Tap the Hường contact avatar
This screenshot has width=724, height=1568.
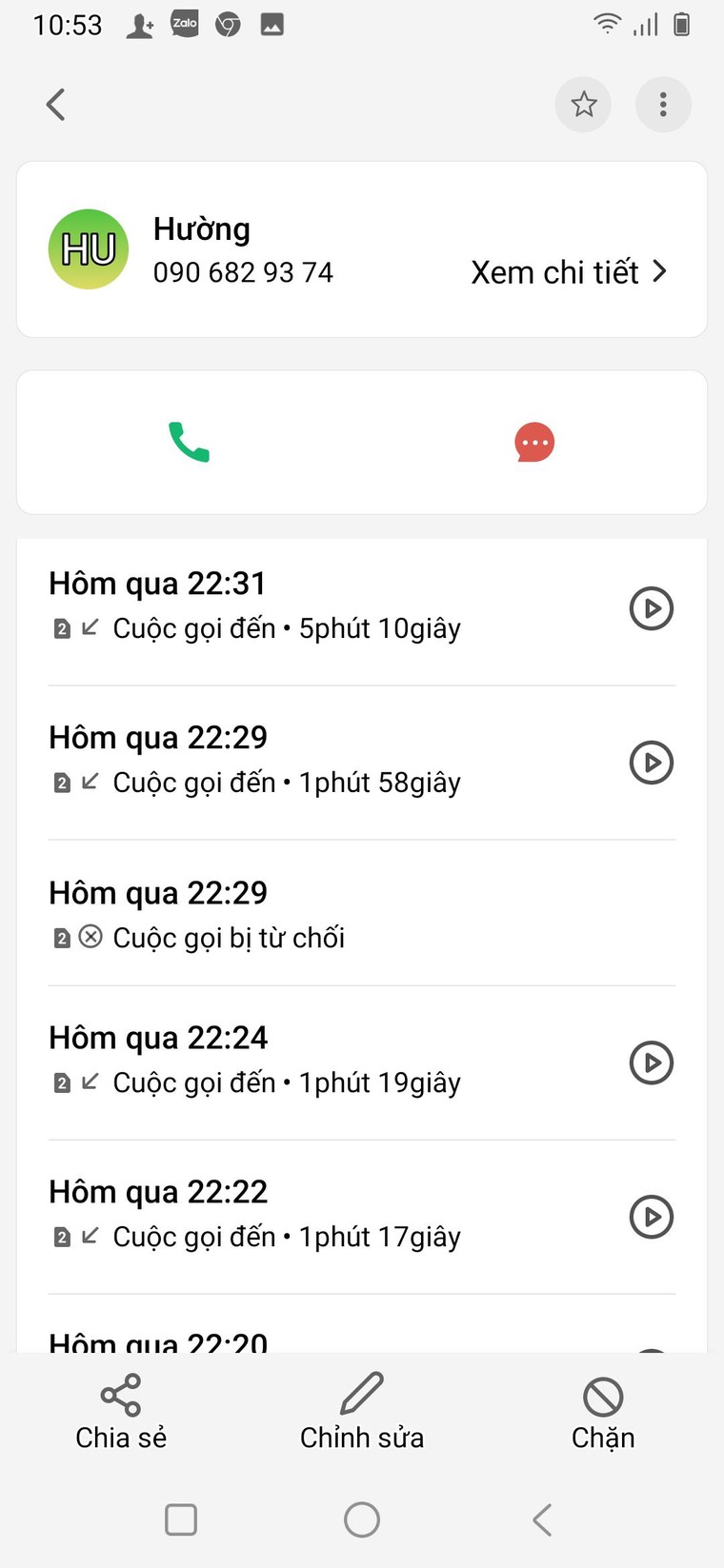click(88, 248)
